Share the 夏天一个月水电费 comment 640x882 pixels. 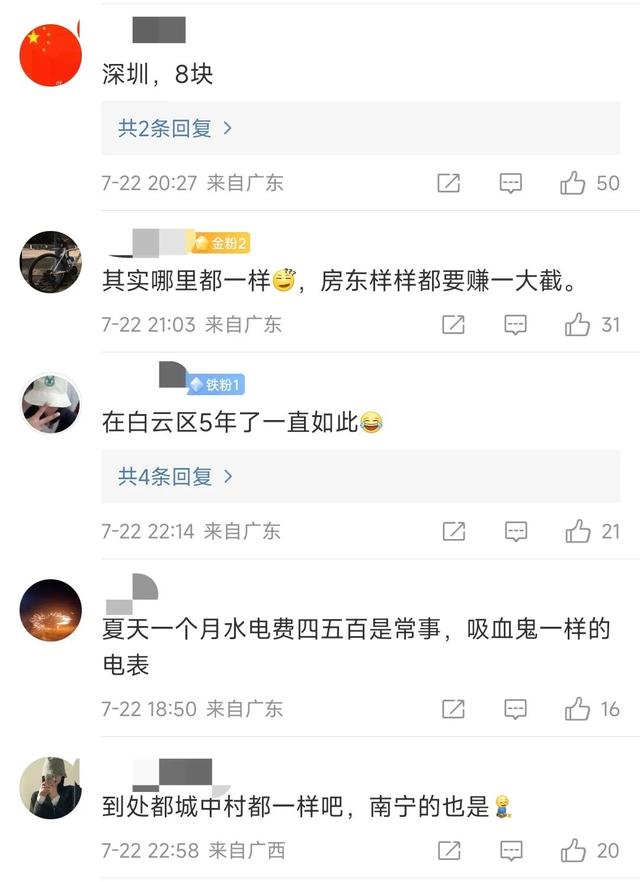pos(453,709)
